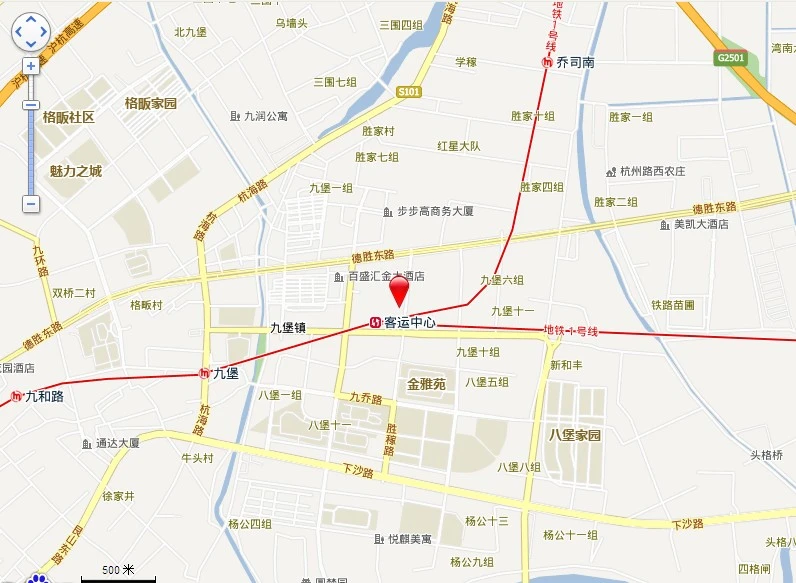
Task: Tap the zoom level slider track
Action: pyautogui.click(x=31, y=150)
